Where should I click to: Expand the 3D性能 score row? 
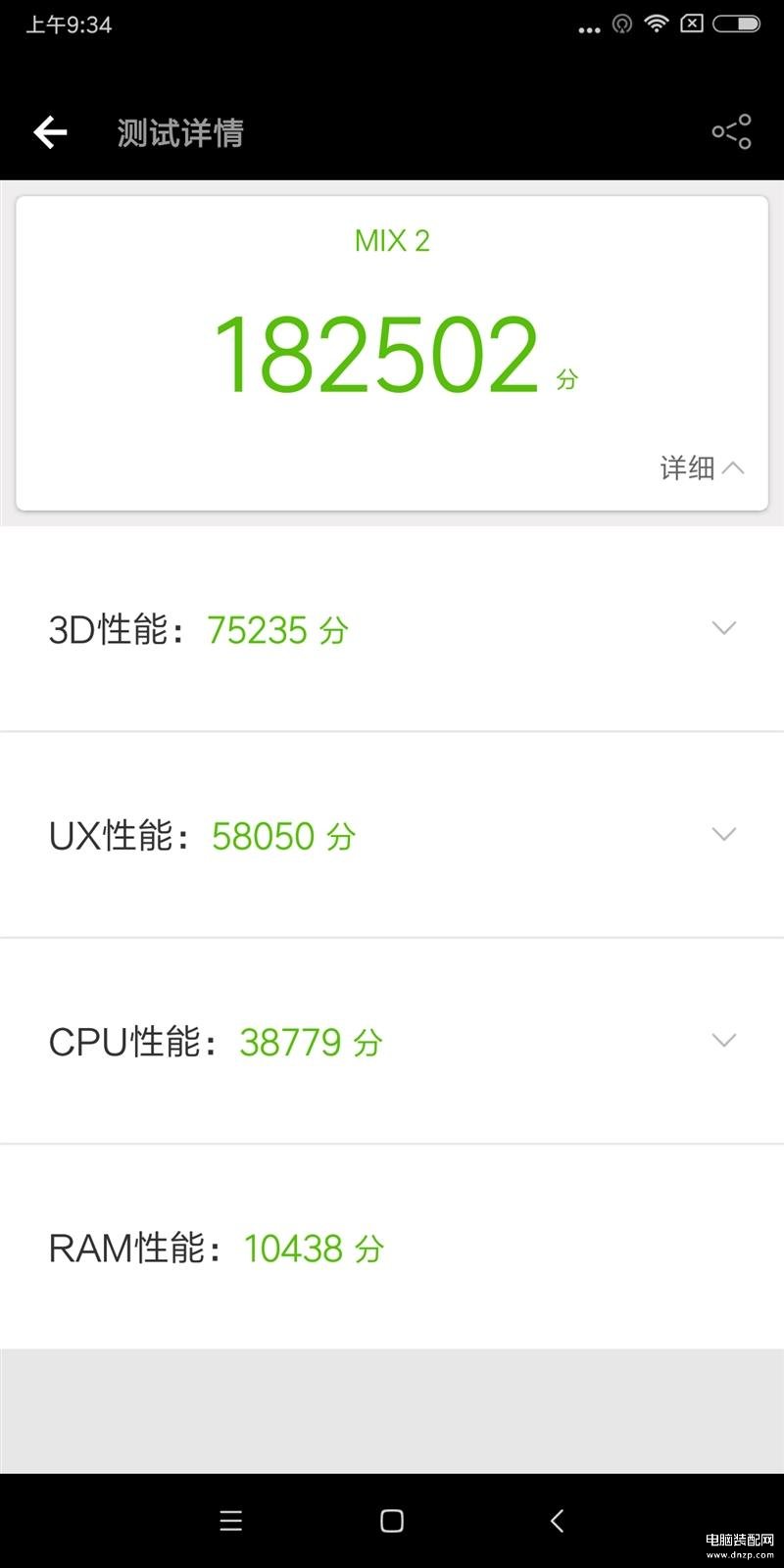[x=392, y=629]
